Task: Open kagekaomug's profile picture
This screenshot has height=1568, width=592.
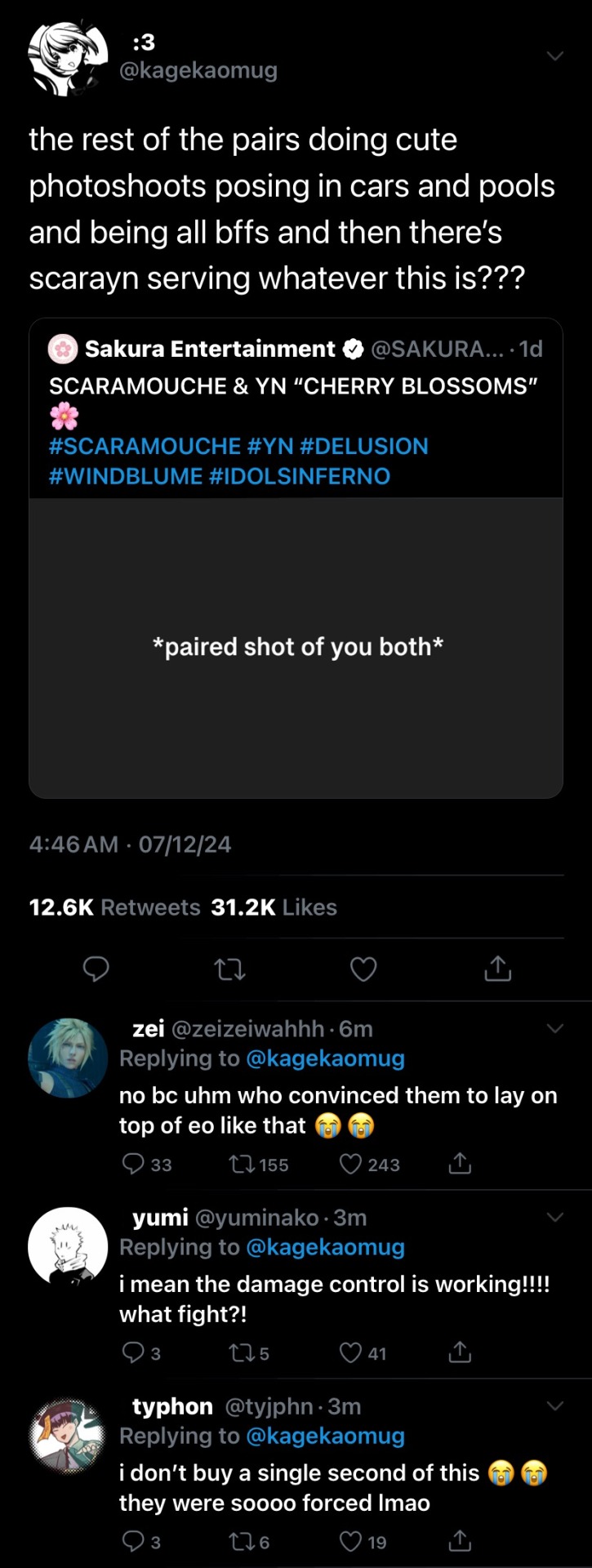Action: coord(68,59)
